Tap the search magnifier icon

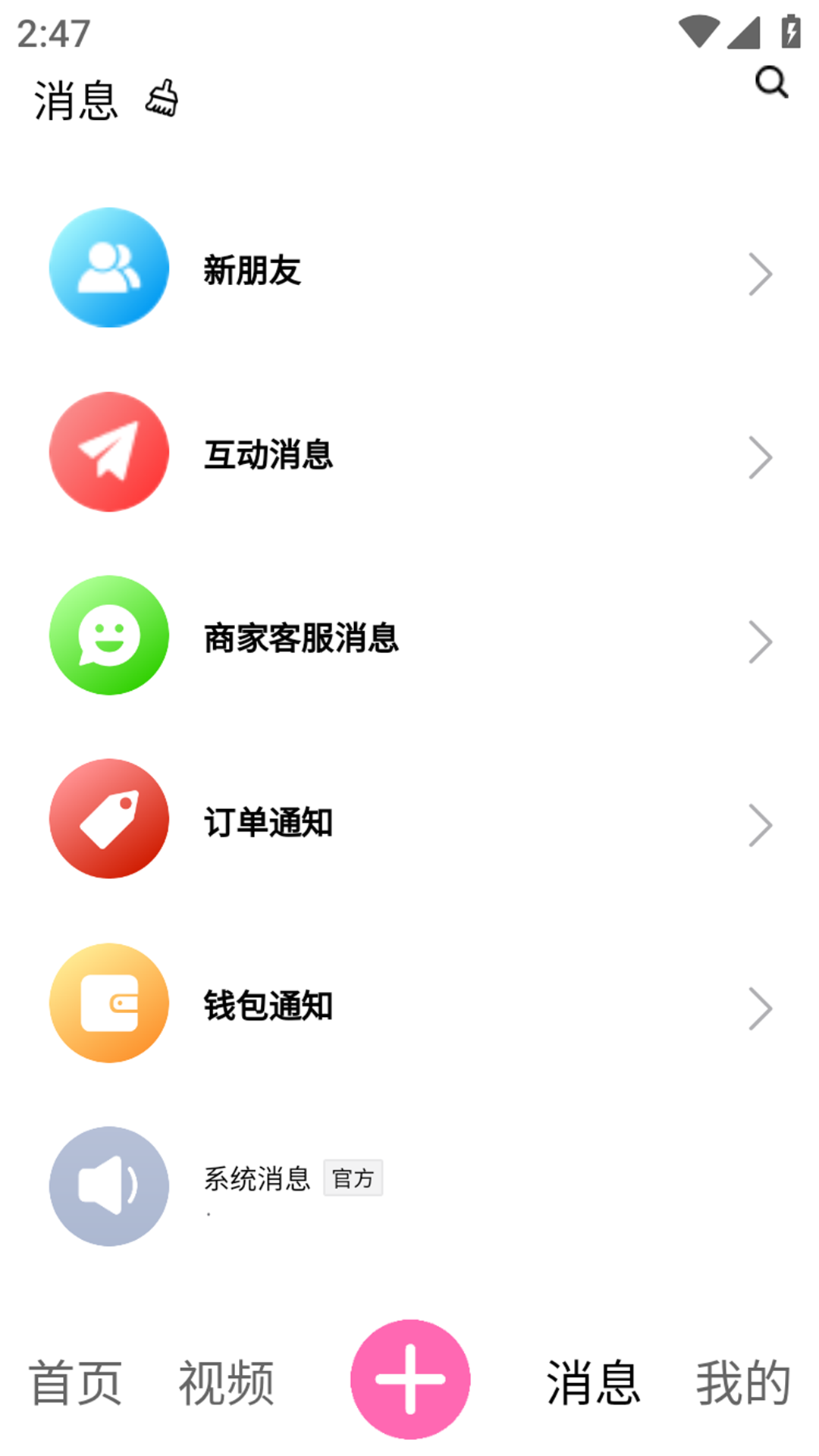point(771,82)
